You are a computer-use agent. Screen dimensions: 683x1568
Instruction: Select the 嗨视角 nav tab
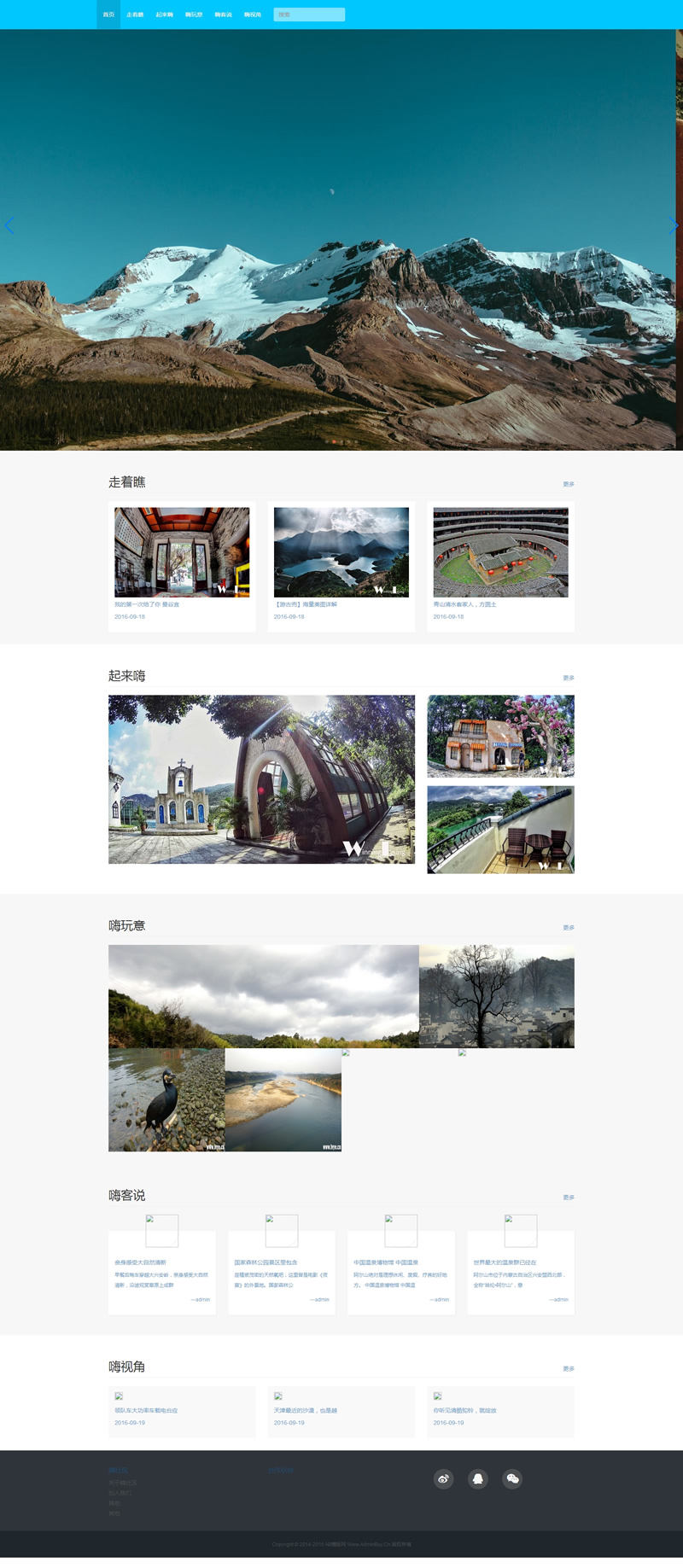(253, 15)
